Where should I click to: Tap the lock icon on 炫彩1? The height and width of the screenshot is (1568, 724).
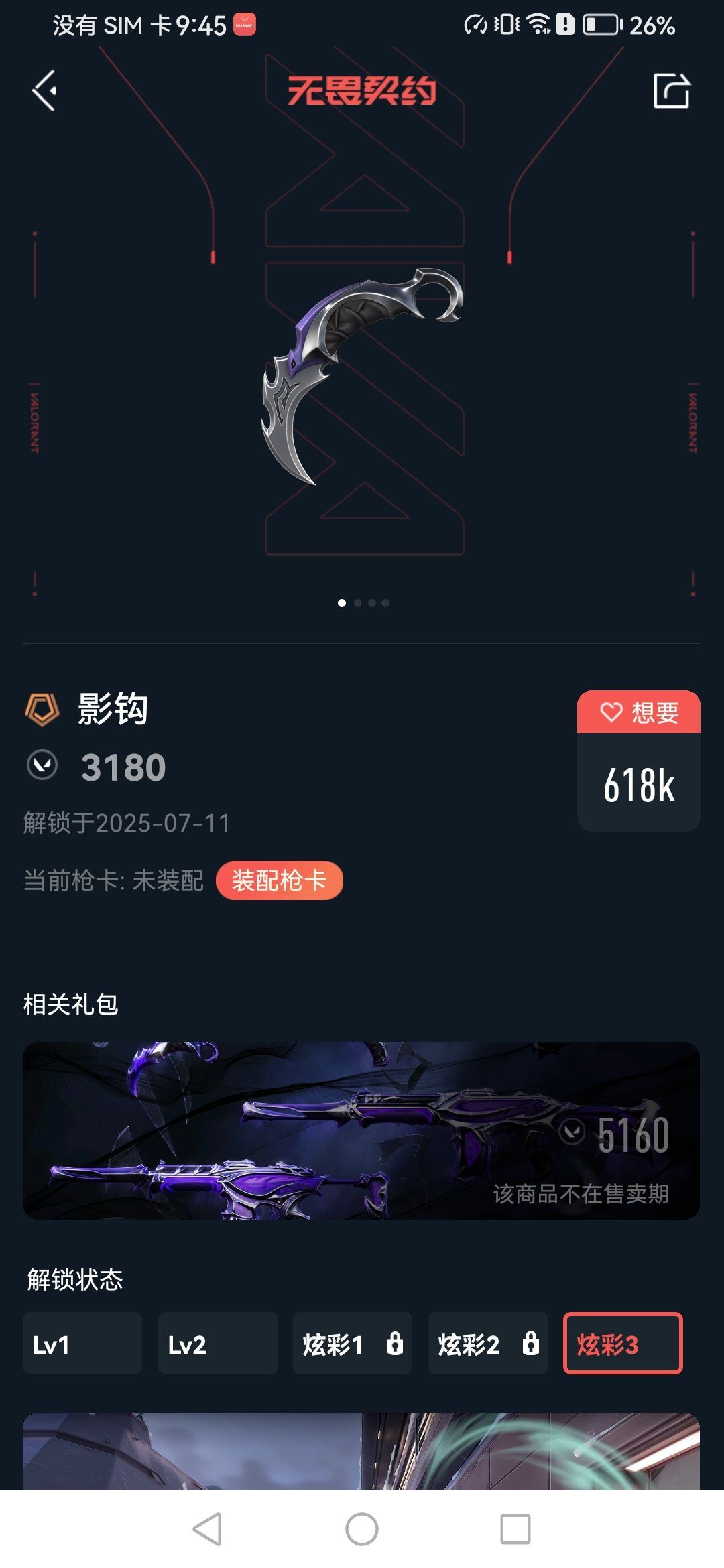[396, 1344]
